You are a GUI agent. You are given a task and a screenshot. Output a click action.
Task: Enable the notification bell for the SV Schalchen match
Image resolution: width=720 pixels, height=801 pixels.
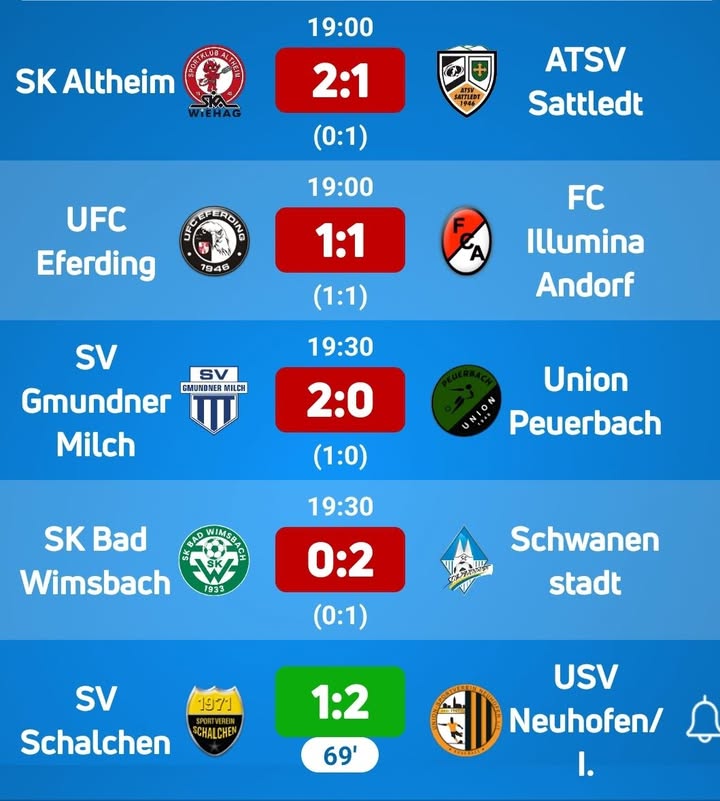click(x=702, y=720)
